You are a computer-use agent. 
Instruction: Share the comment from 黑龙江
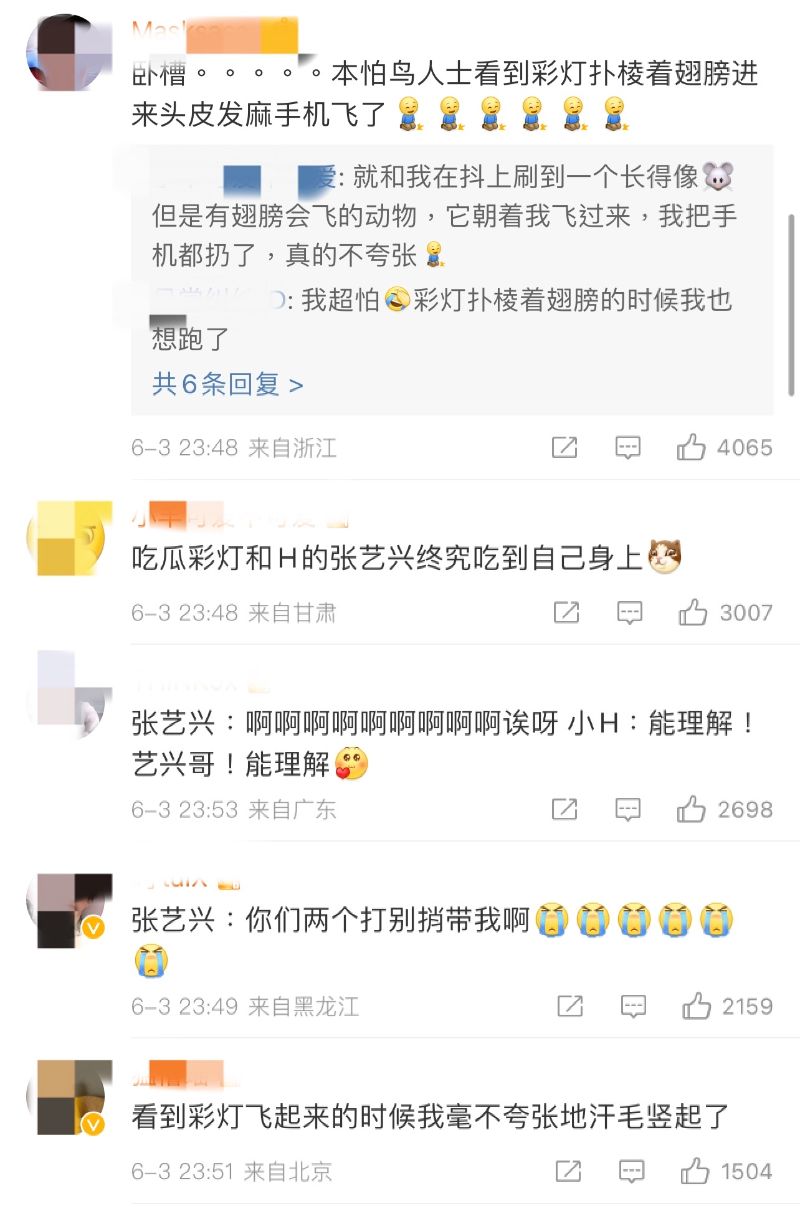[570, 1006]
